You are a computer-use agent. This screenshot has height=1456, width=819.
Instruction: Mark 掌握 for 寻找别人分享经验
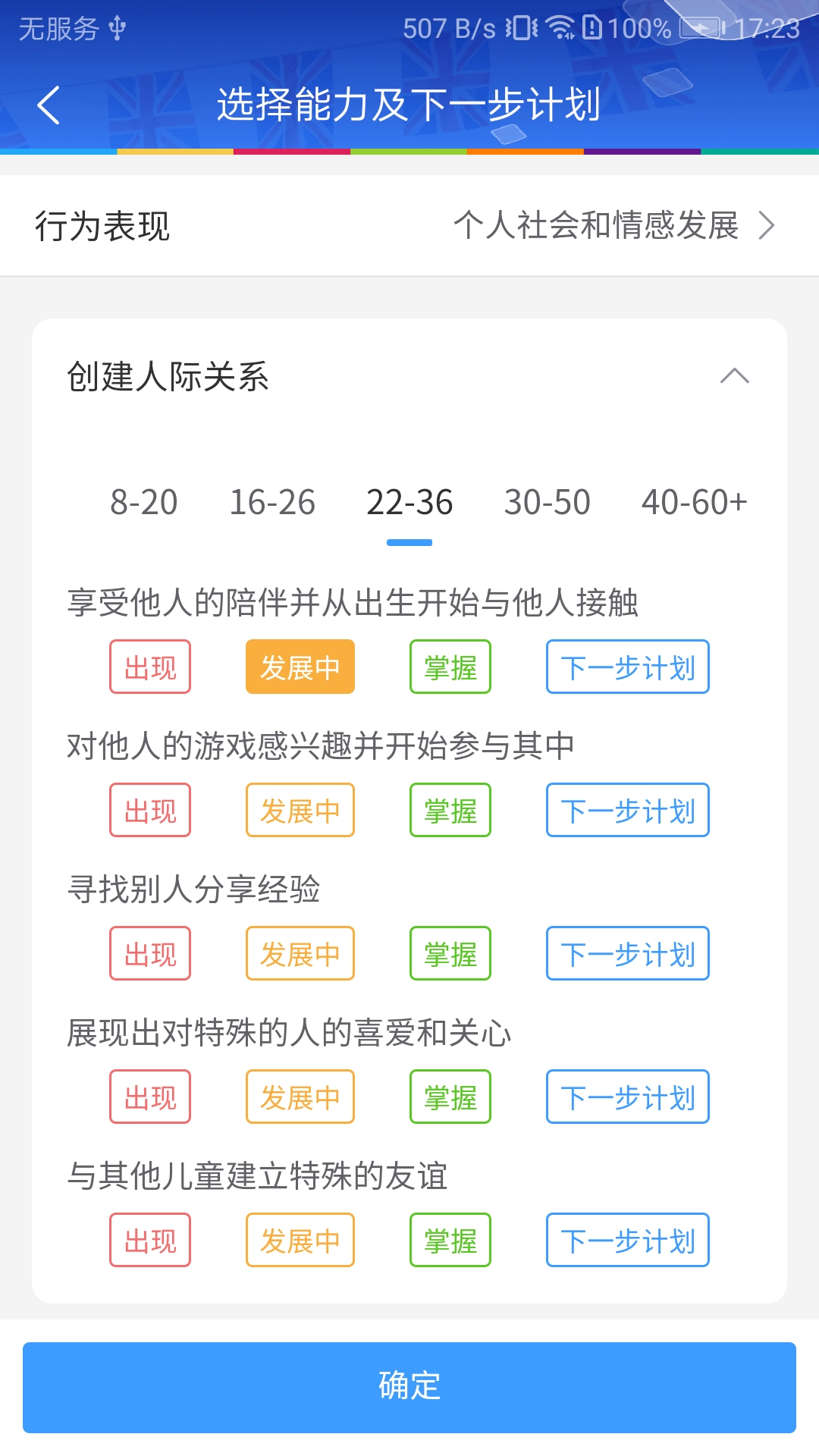click(x=449, y=954)
